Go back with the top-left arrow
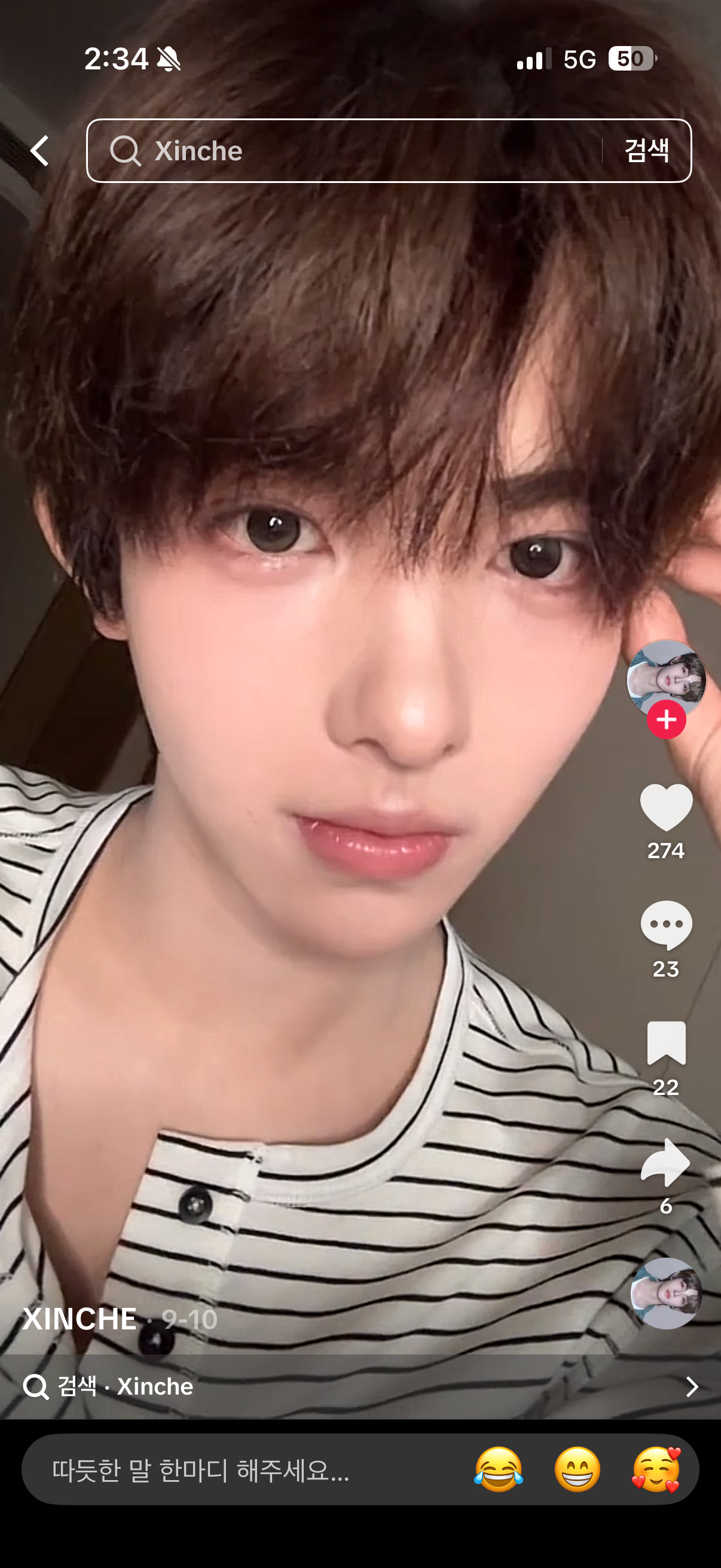This screenshot has width=721, height=1568. (39, 150)
